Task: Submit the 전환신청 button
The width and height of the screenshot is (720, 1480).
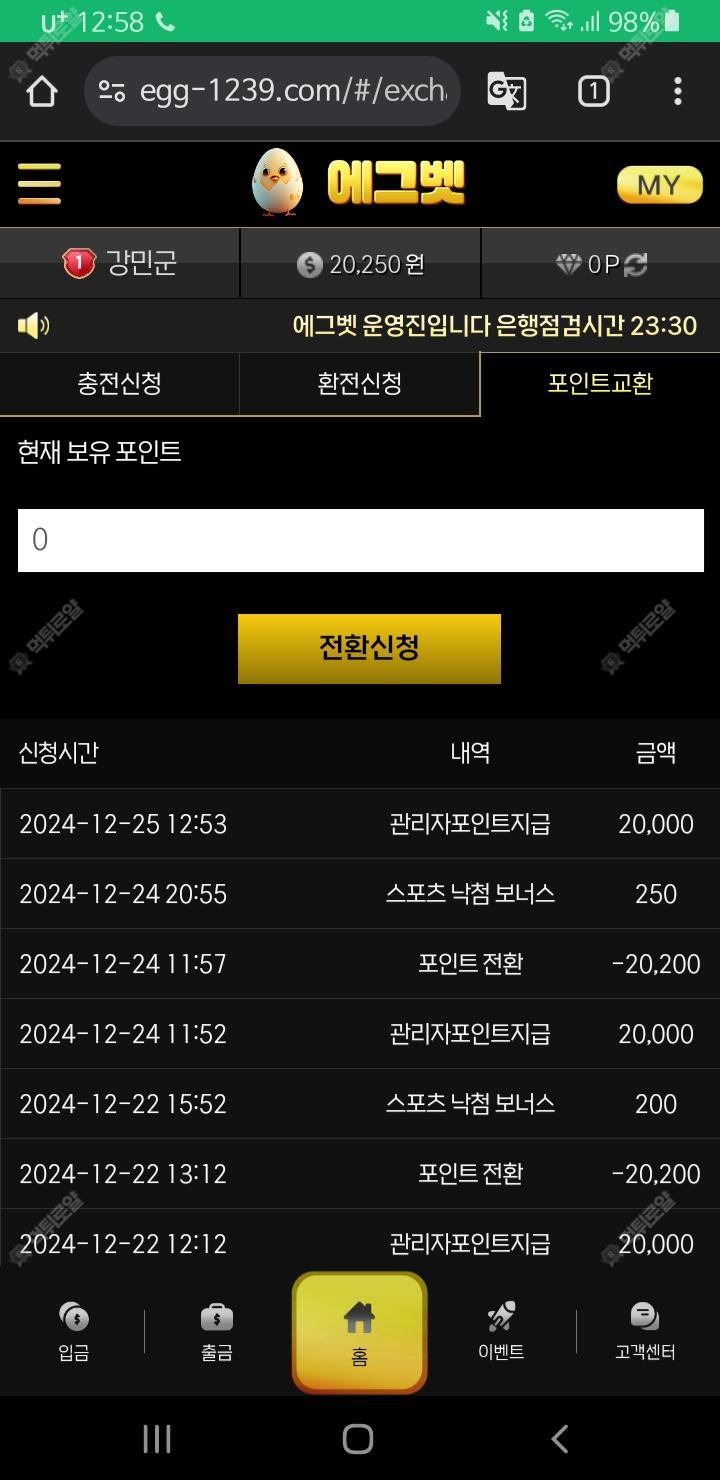Action: point(369,648)
